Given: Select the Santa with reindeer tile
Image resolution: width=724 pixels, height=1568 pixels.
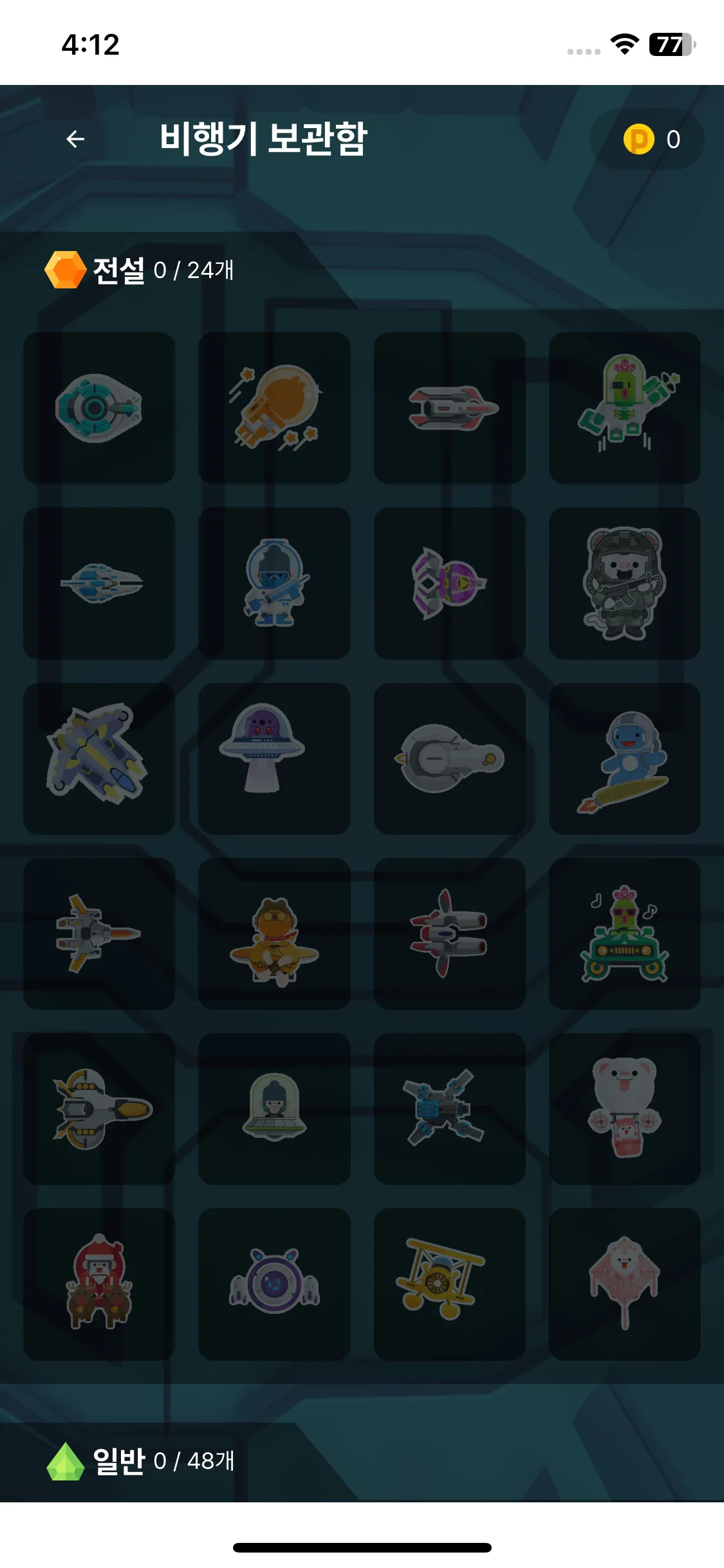Looking at the screenshot, I should [99, 1283].
